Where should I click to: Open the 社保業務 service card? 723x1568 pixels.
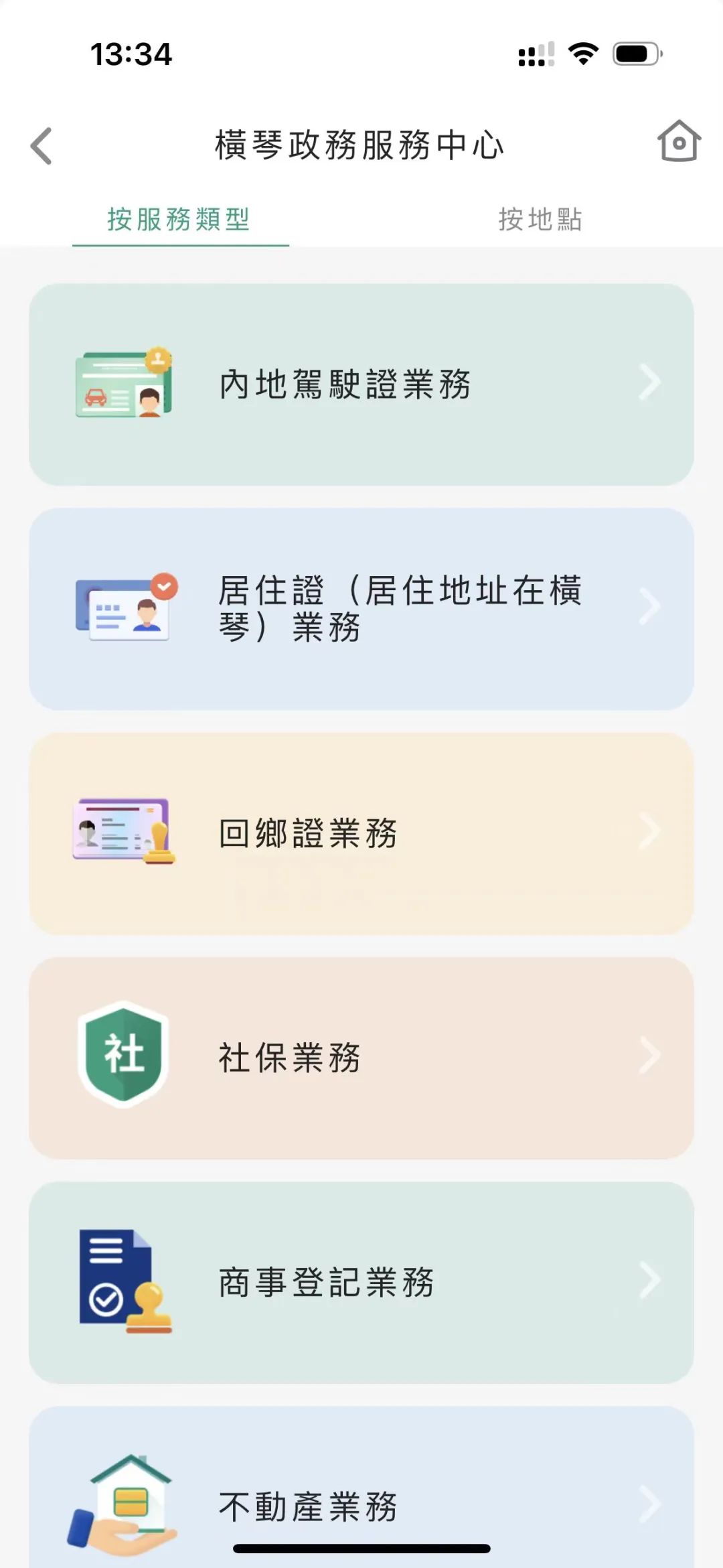[x=361, y=1055]
